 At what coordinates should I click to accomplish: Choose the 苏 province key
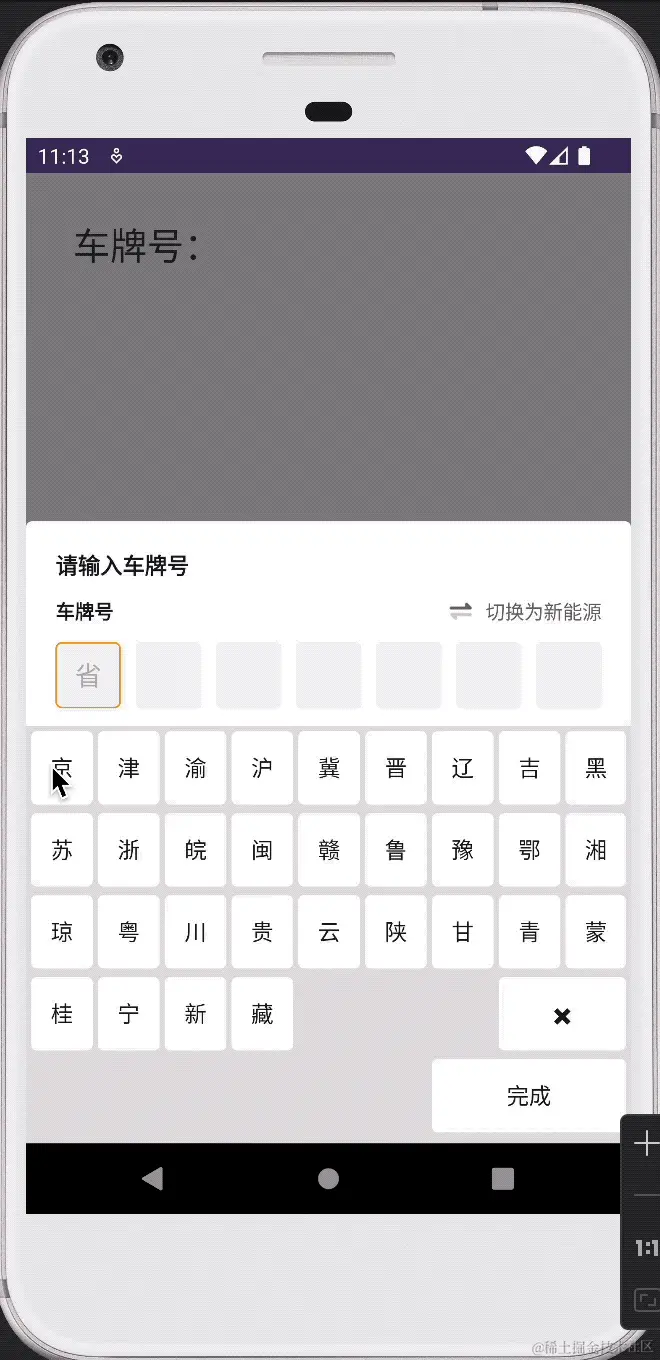(x=62, y=850)
